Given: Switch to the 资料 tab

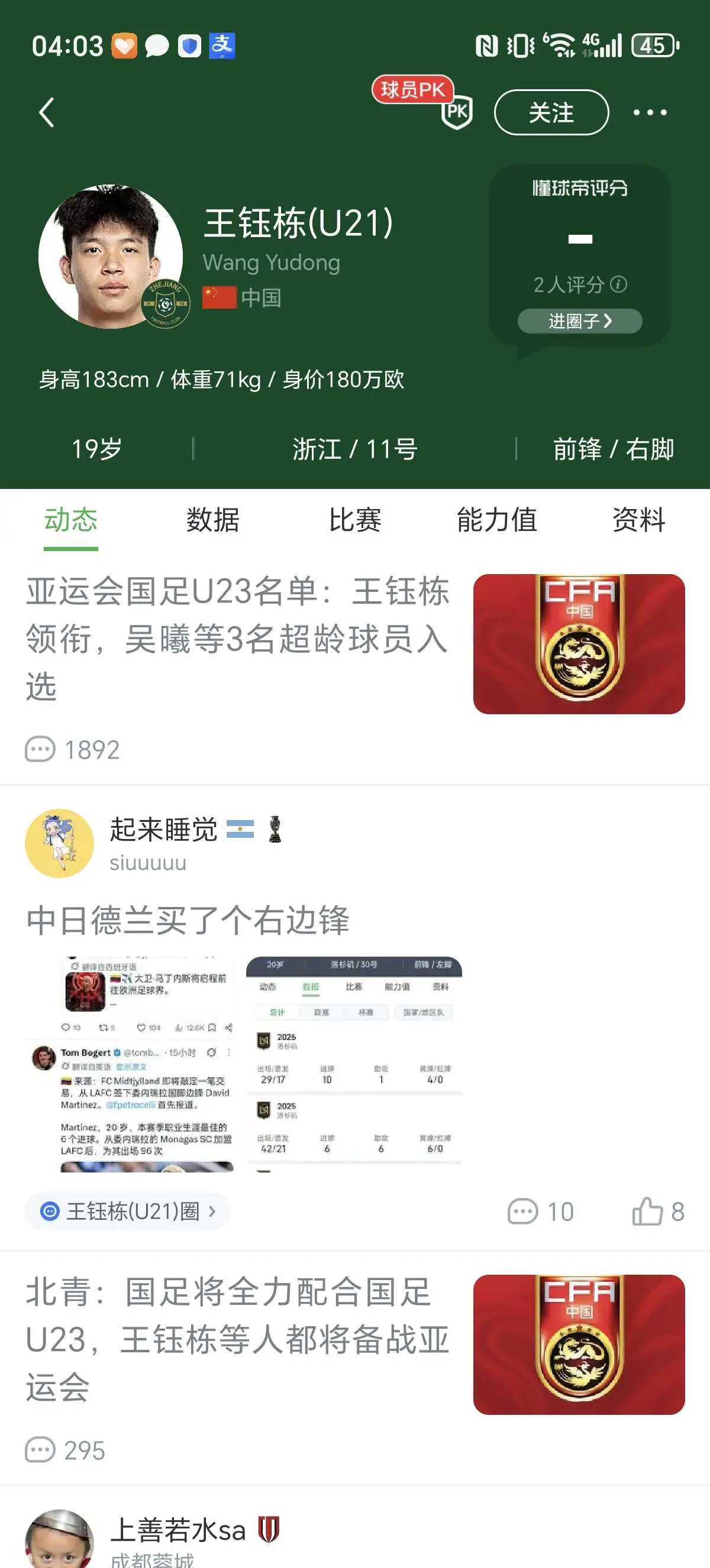Looking at the screenshot, I should coord(639,520).
